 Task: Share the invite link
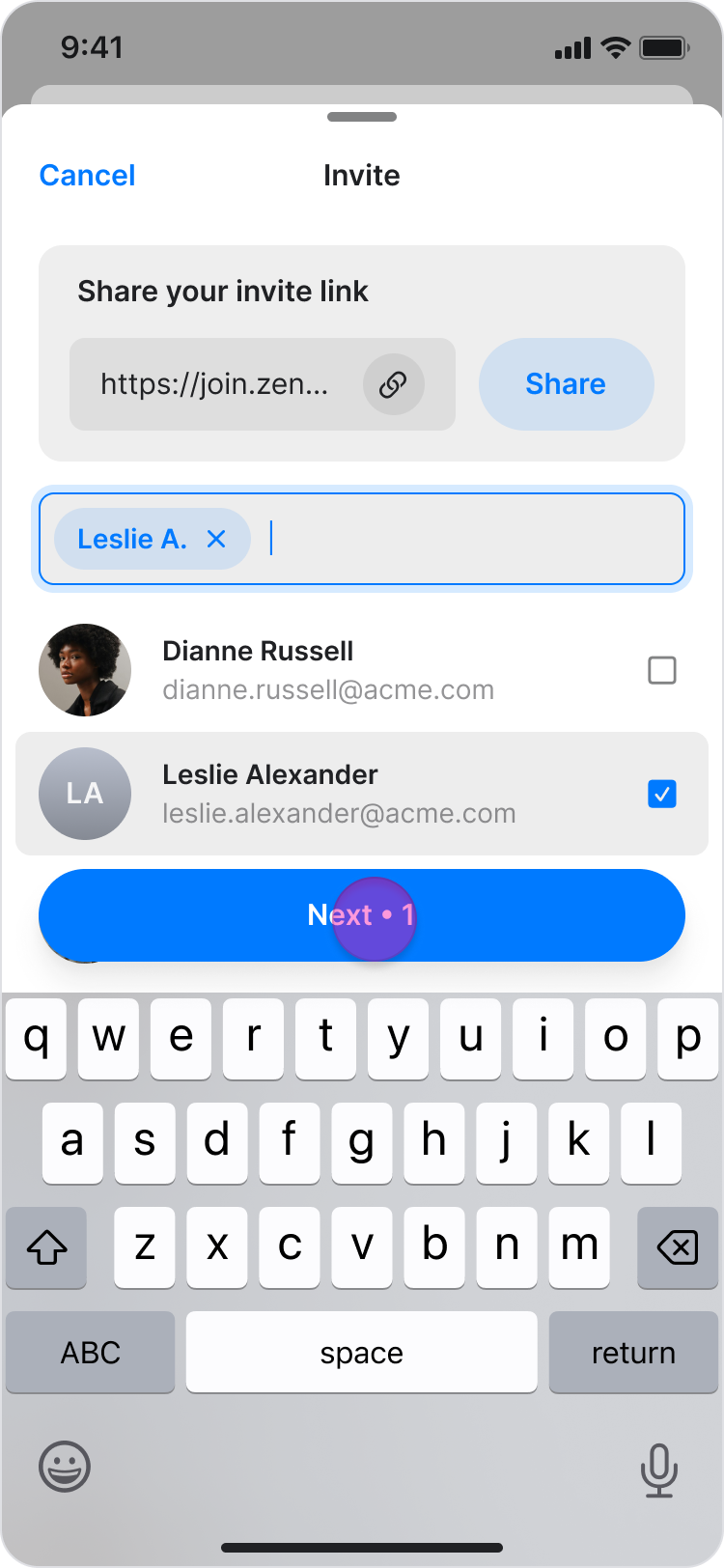point(566,384)
